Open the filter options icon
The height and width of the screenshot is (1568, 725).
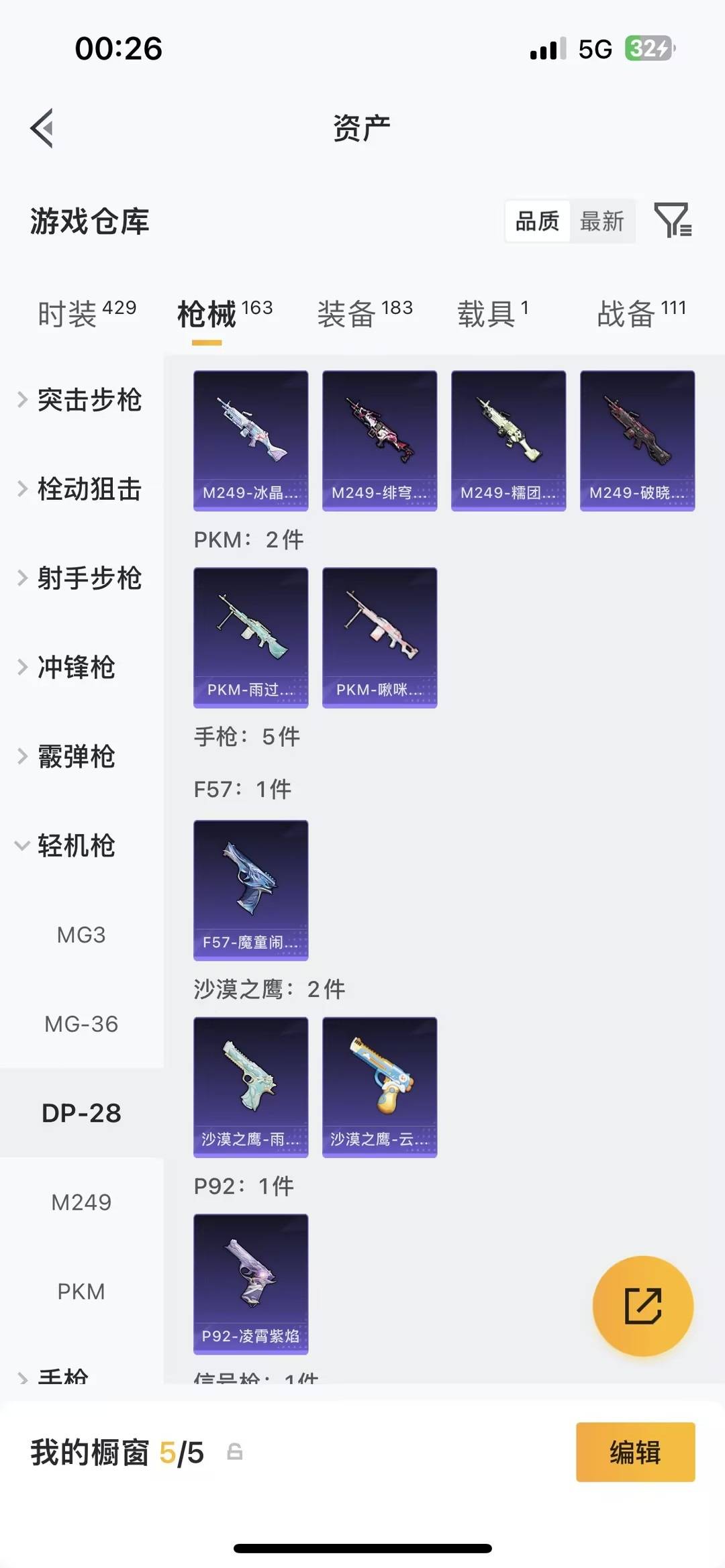[673, 221]
